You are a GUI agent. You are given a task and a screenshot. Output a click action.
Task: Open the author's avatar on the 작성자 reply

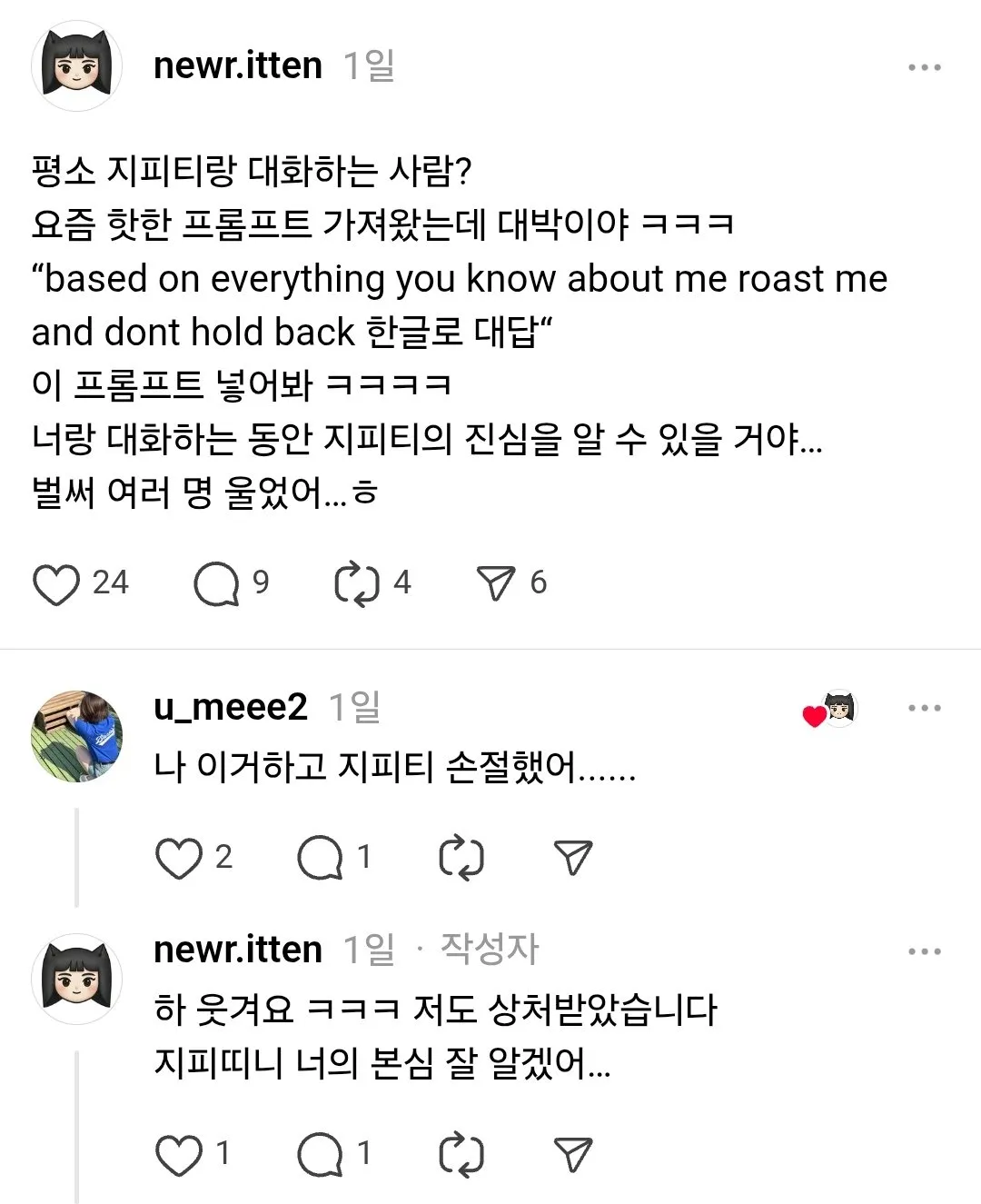coord(77,980)
